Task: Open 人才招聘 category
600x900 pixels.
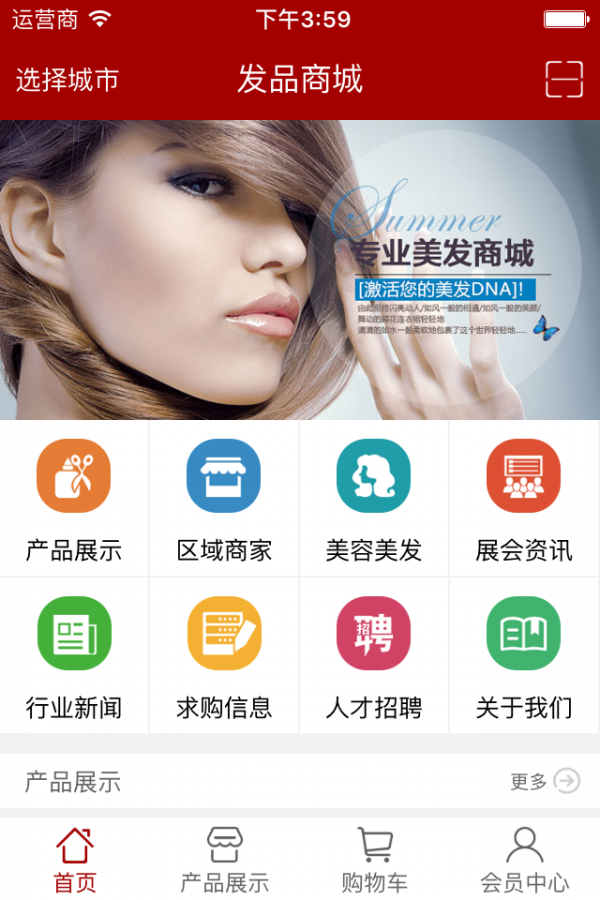Action: point(374,656)
